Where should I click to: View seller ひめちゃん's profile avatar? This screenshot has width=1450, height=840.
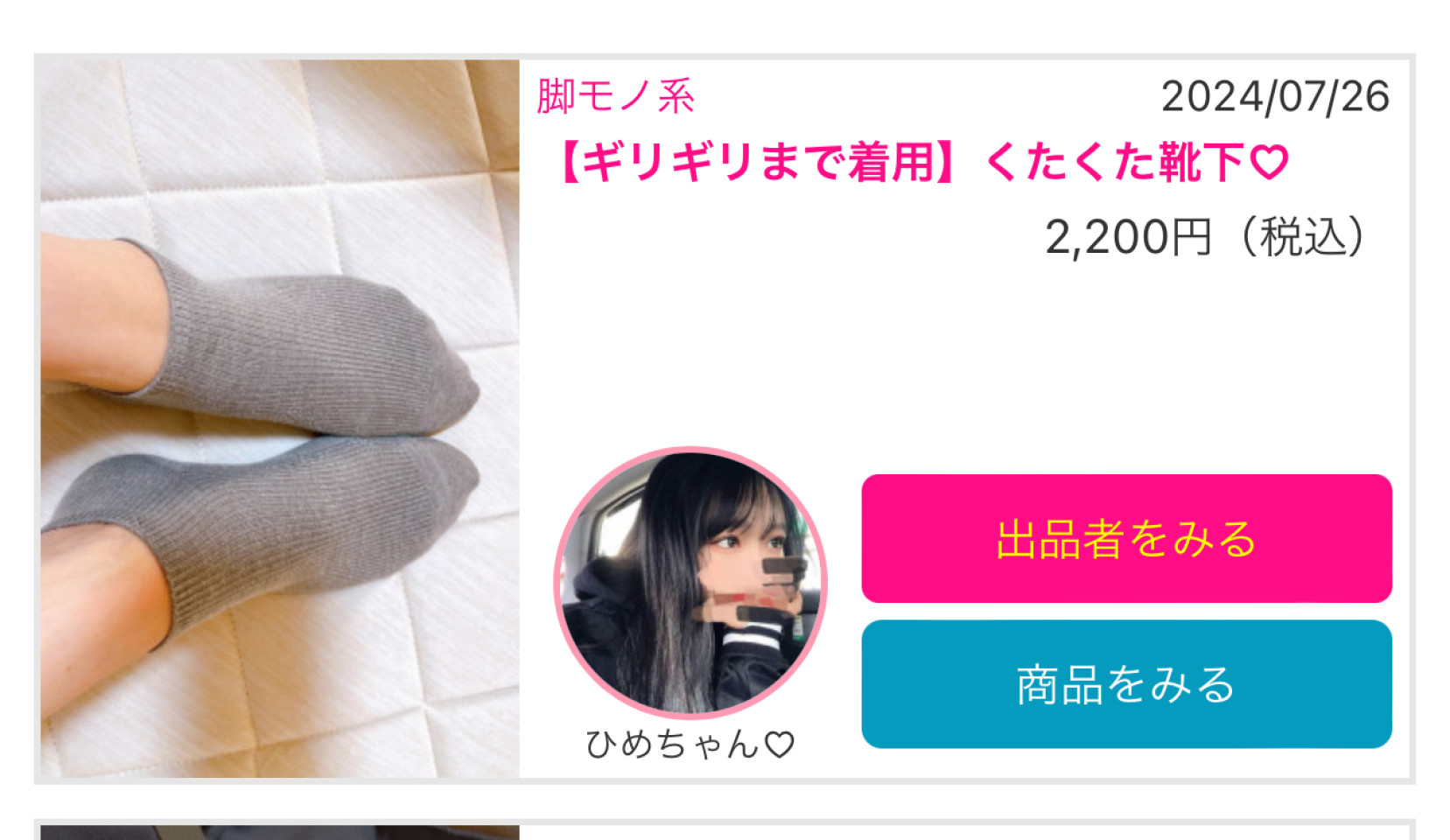coord(690,583)
